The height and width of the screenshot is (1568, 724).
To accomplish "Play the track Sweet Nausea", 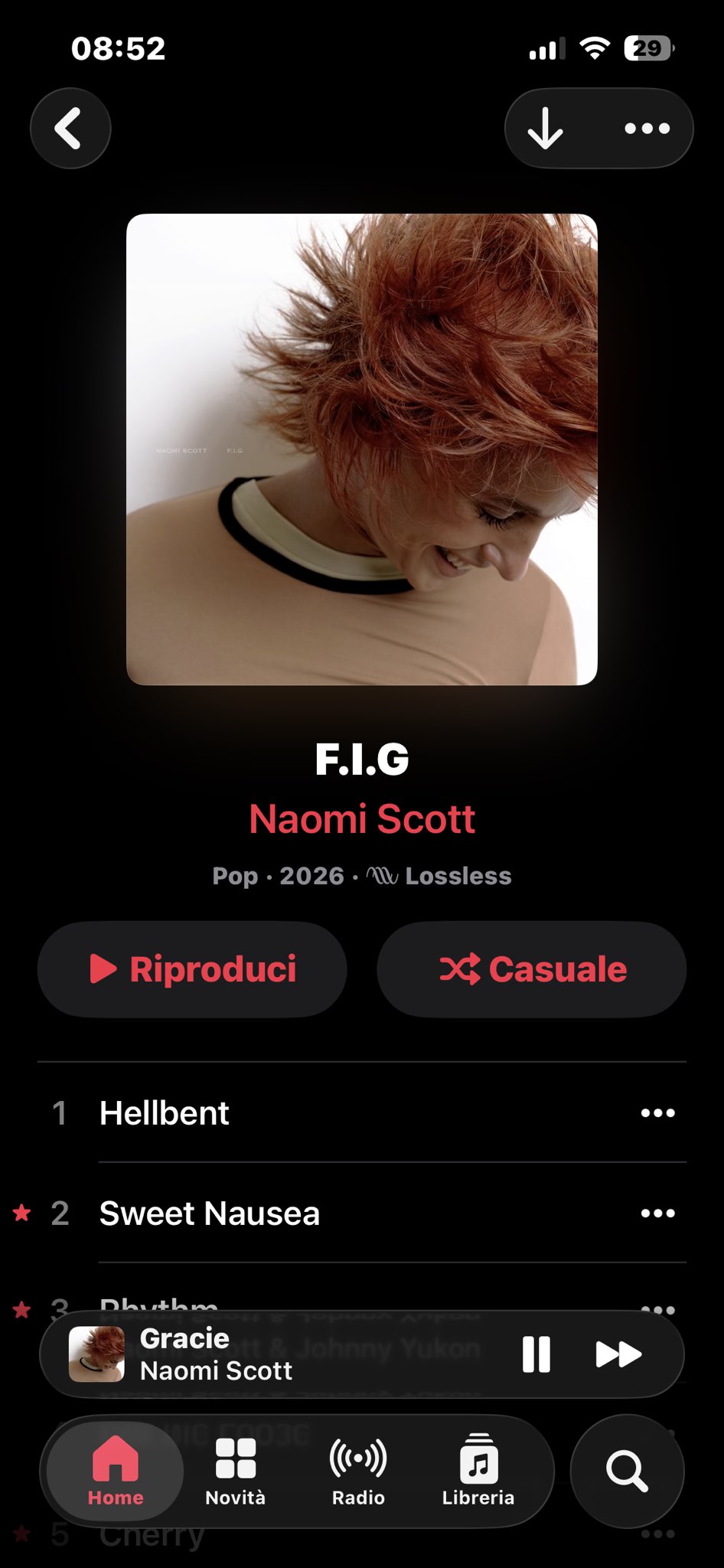I will (x=209, y=1214).
